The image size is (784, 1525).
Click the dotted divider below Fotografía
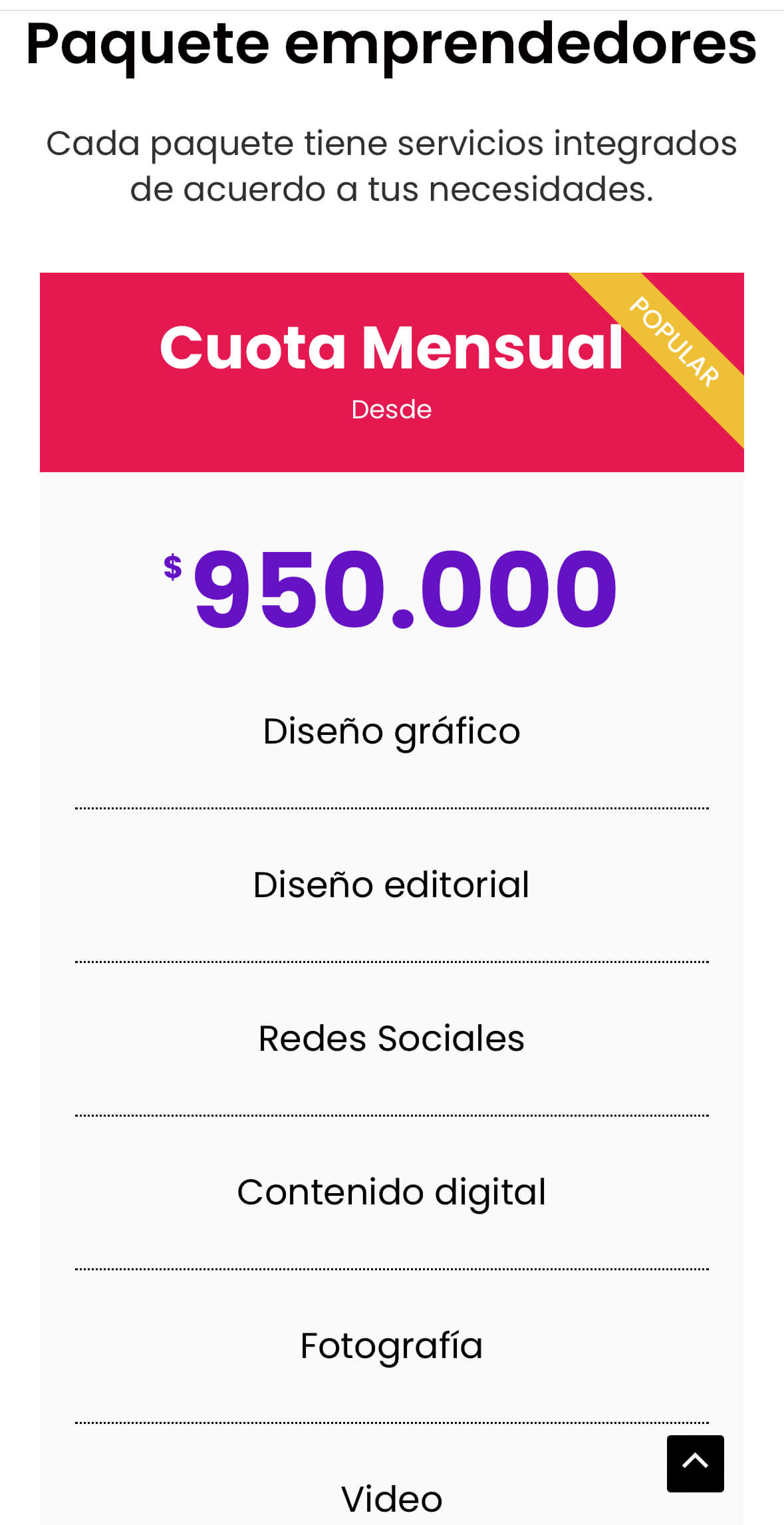tap(391, 1423)
